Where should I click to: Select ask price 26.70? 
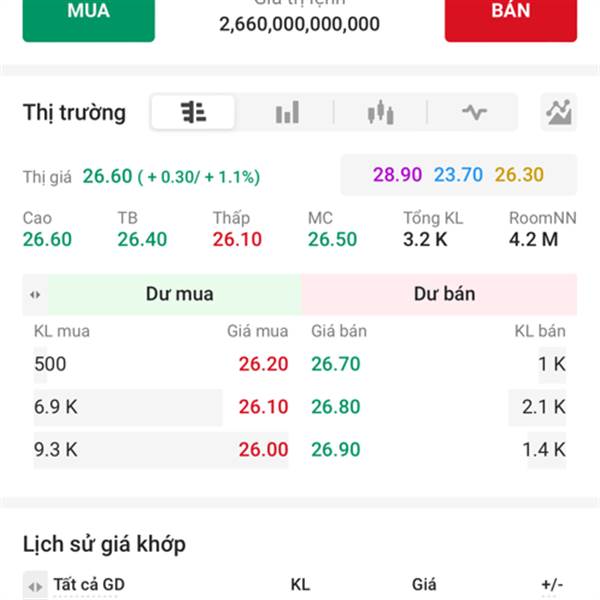pos(336,364)
